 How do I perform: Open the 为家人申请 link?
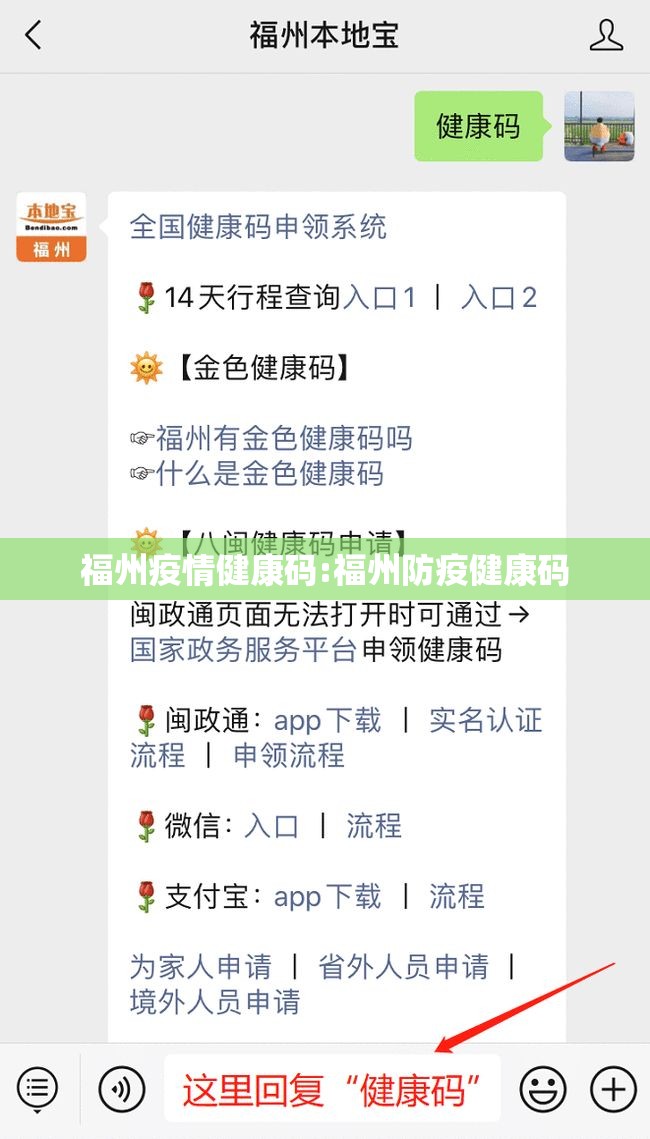[x=200, y=967]
